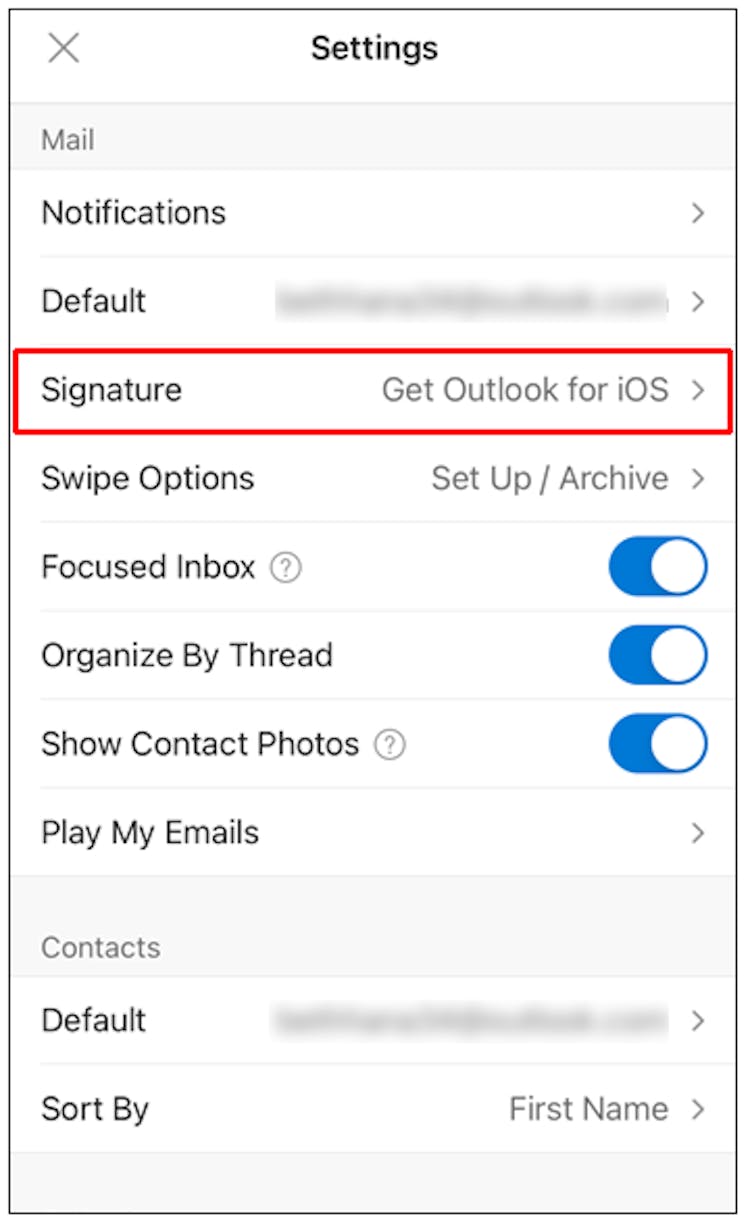Open Swipe Options
This screenshot has height=1229, width=750.
point(374,478)
